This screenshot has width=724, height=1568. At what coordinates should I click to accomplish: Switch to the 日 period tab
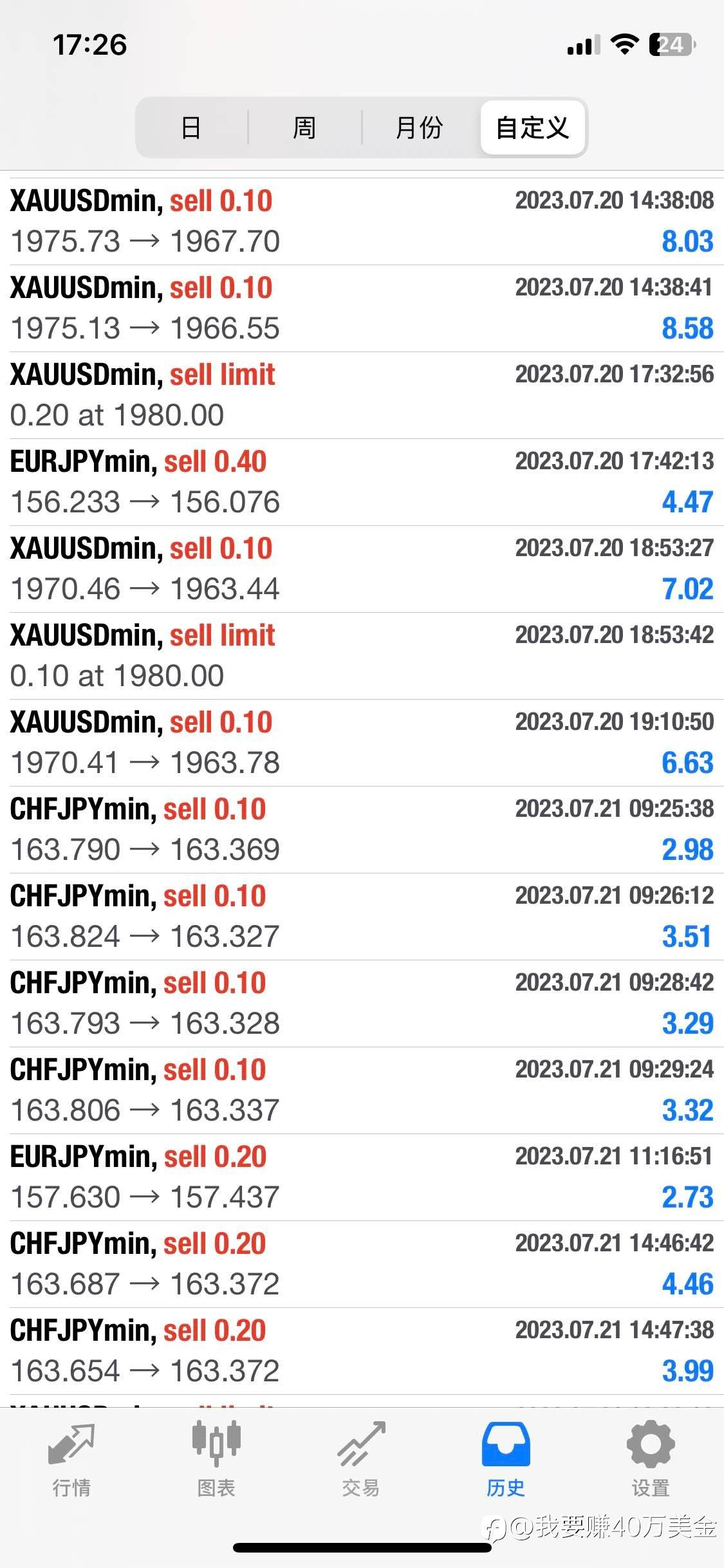pyautogui.click(x=192, y=127)
